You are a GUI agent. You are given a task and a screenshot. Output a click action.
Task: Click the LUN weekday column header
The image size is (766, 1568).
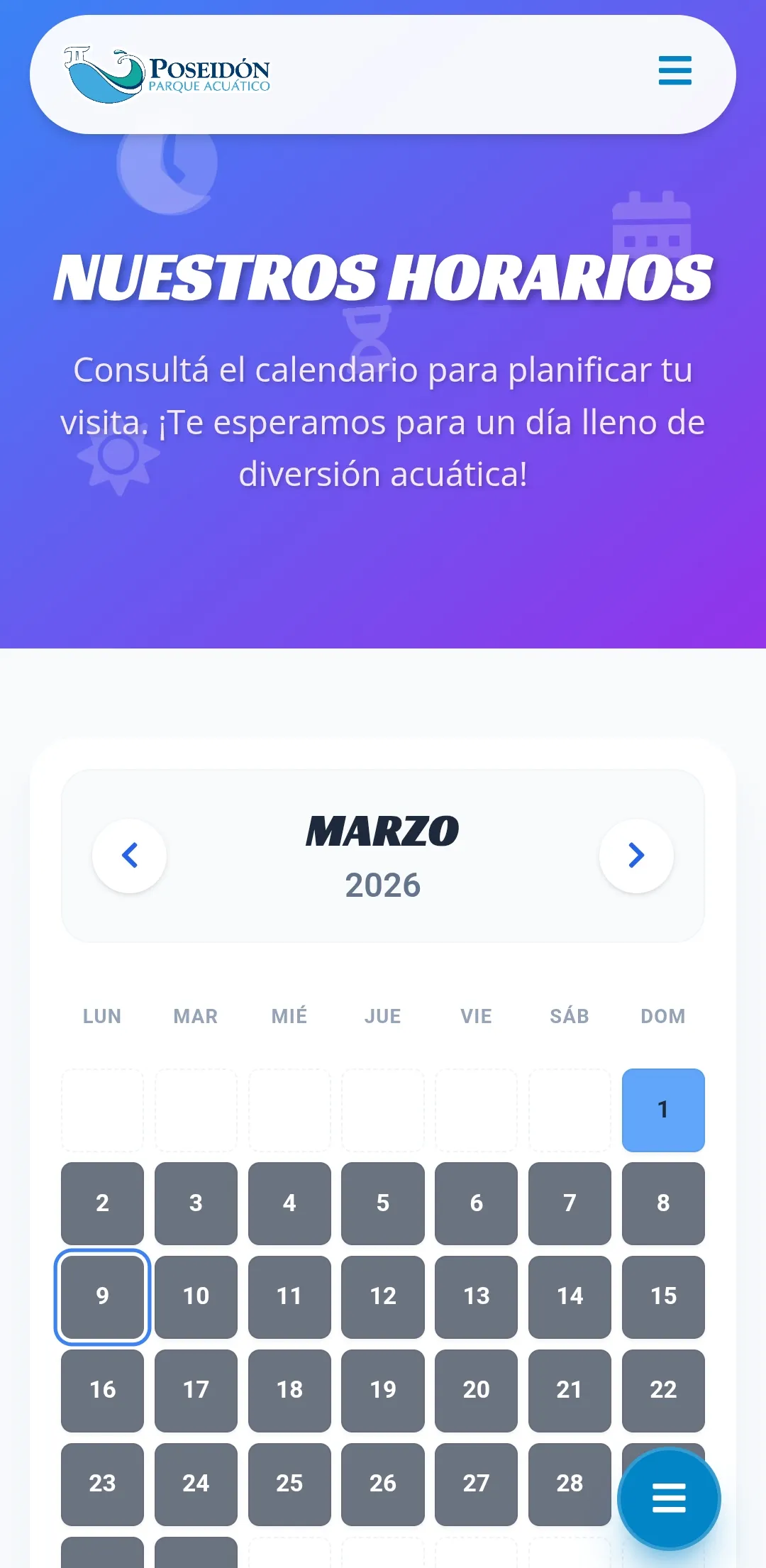click(101, 1016)
